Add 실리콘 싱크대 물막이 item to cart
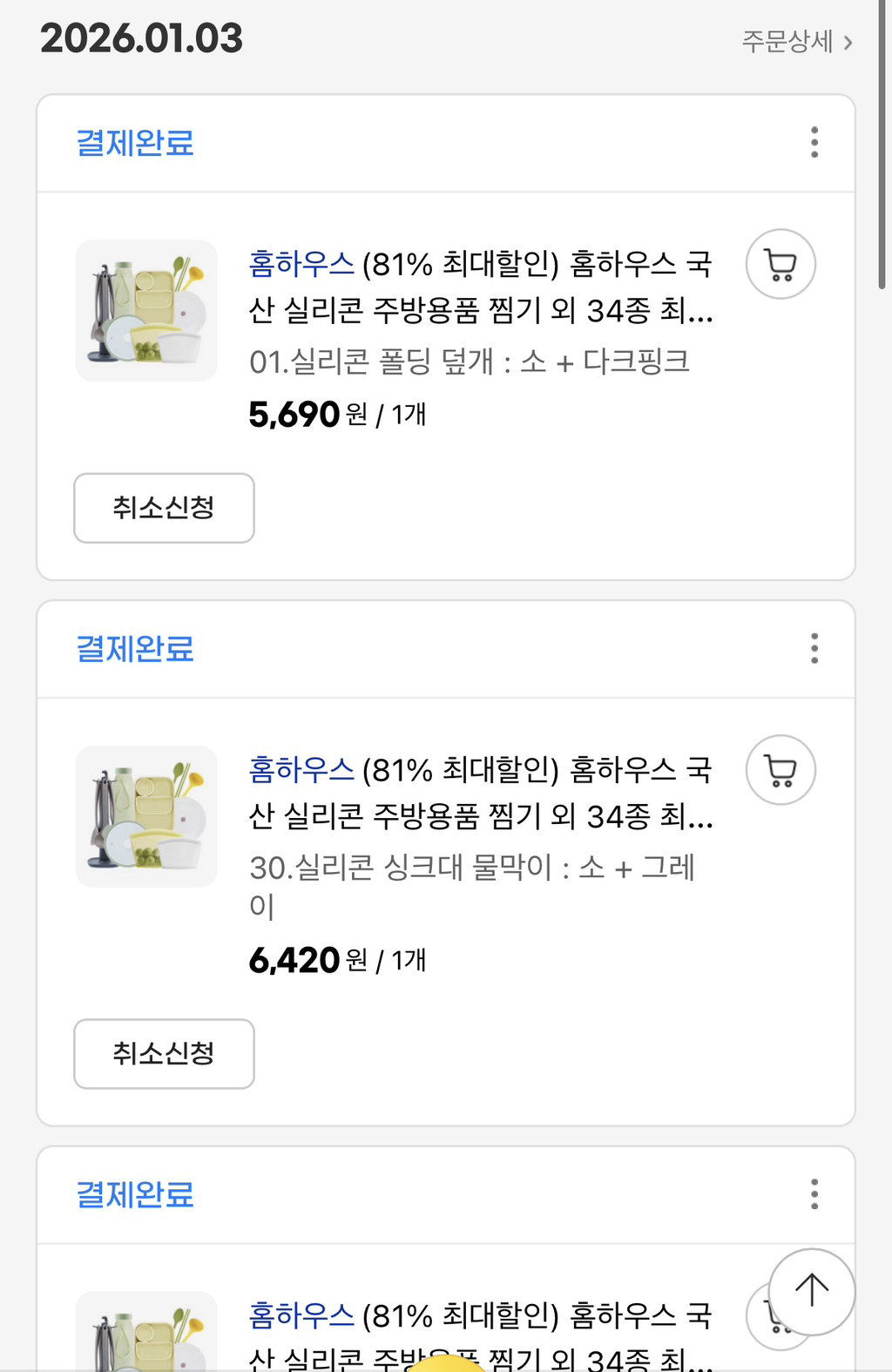The width and height of the screenshot is (892, 1372). point(780,770)
